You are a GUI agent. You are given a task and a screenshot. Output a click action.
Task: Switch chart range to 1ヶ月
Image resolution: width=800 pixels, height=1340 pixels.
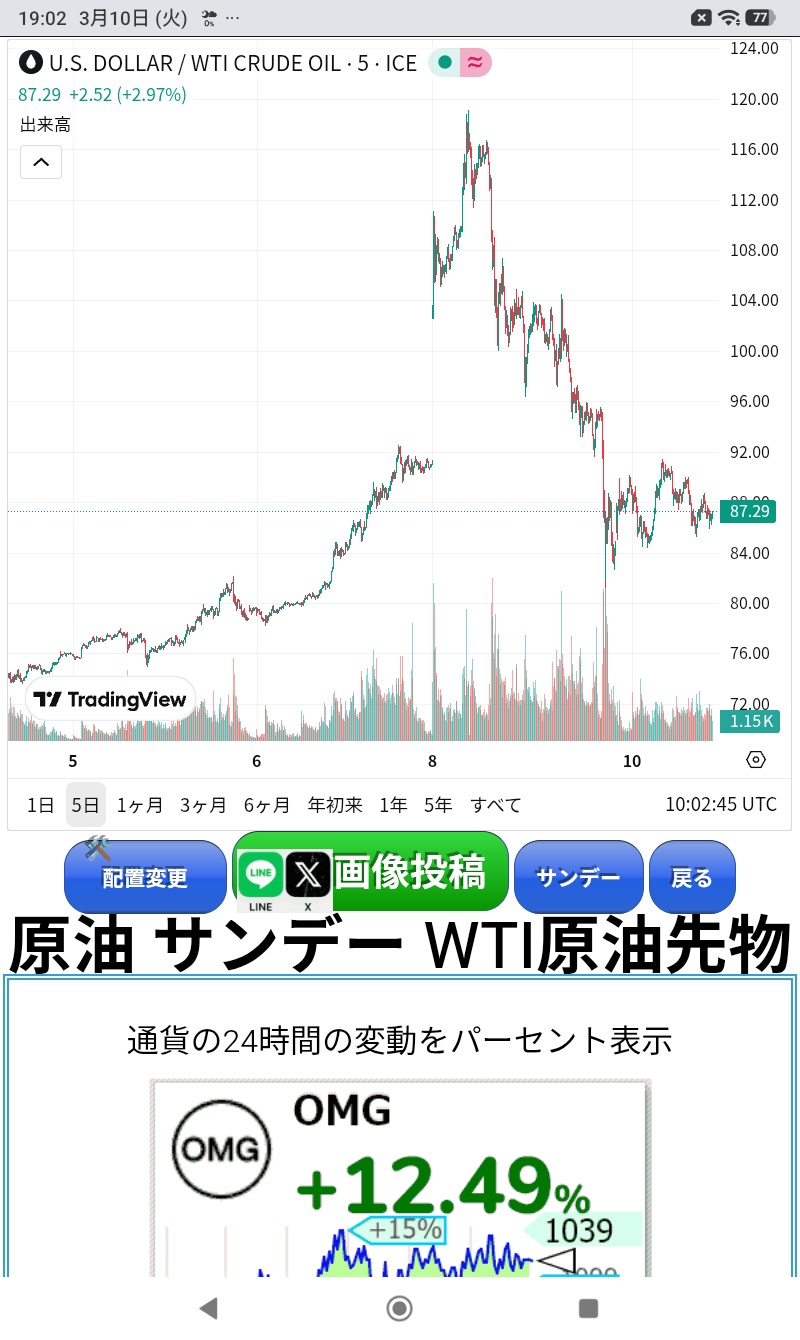pyautogui.click(x=140, y=805)
